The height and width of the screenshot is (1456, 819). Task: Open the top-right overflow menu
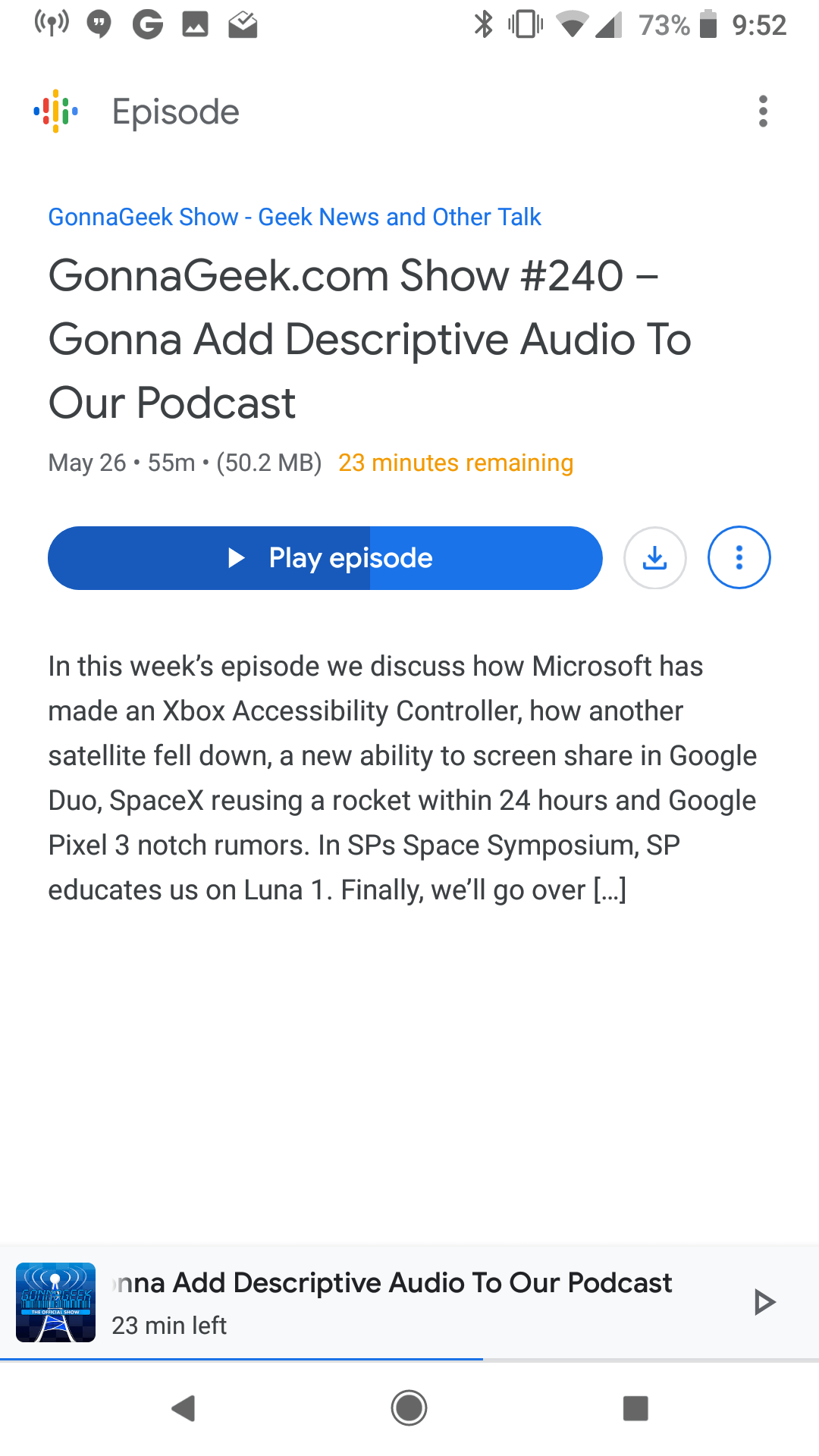coord(763,111)
